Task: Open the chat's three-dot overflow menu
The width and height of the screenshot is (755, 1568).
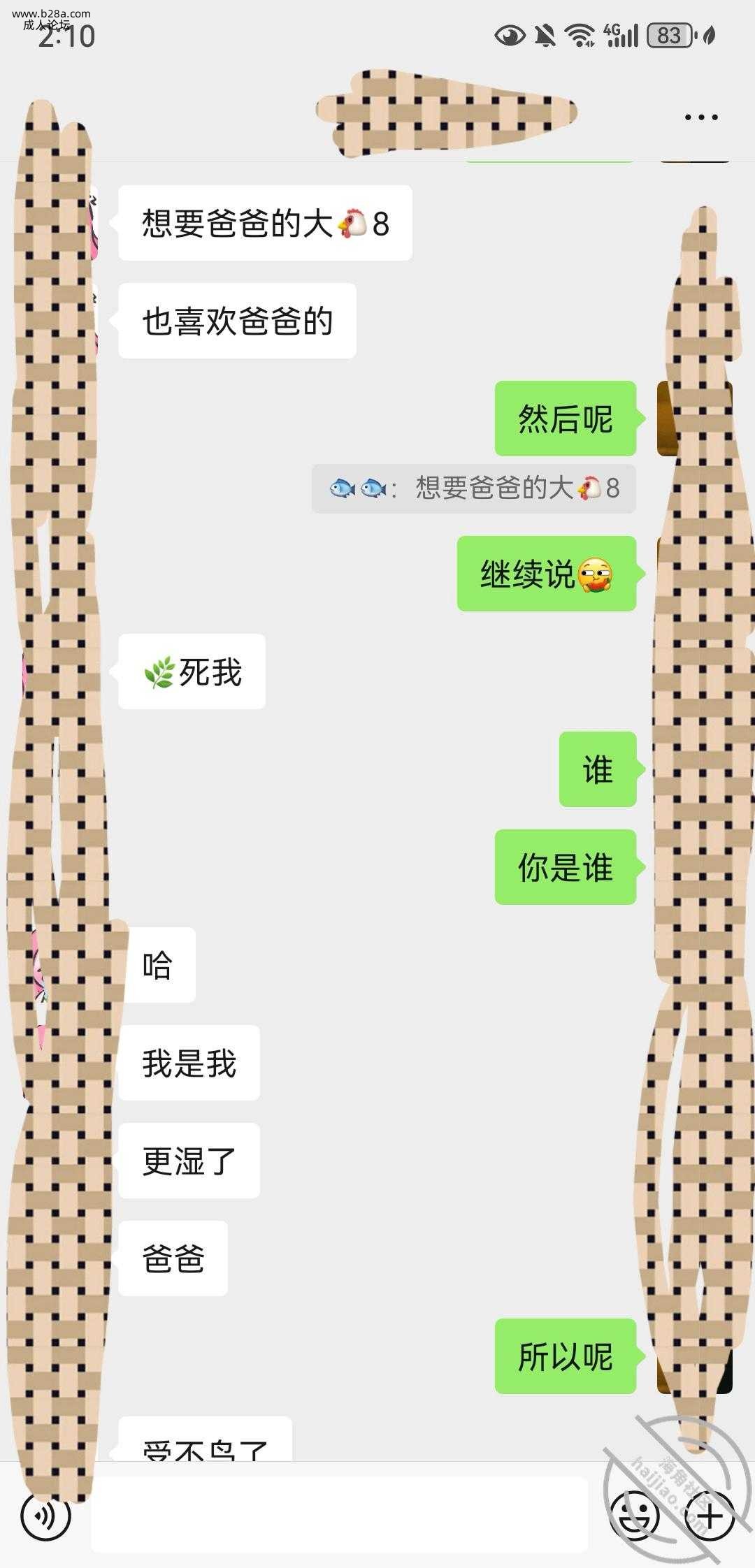Action: point(701,117)
